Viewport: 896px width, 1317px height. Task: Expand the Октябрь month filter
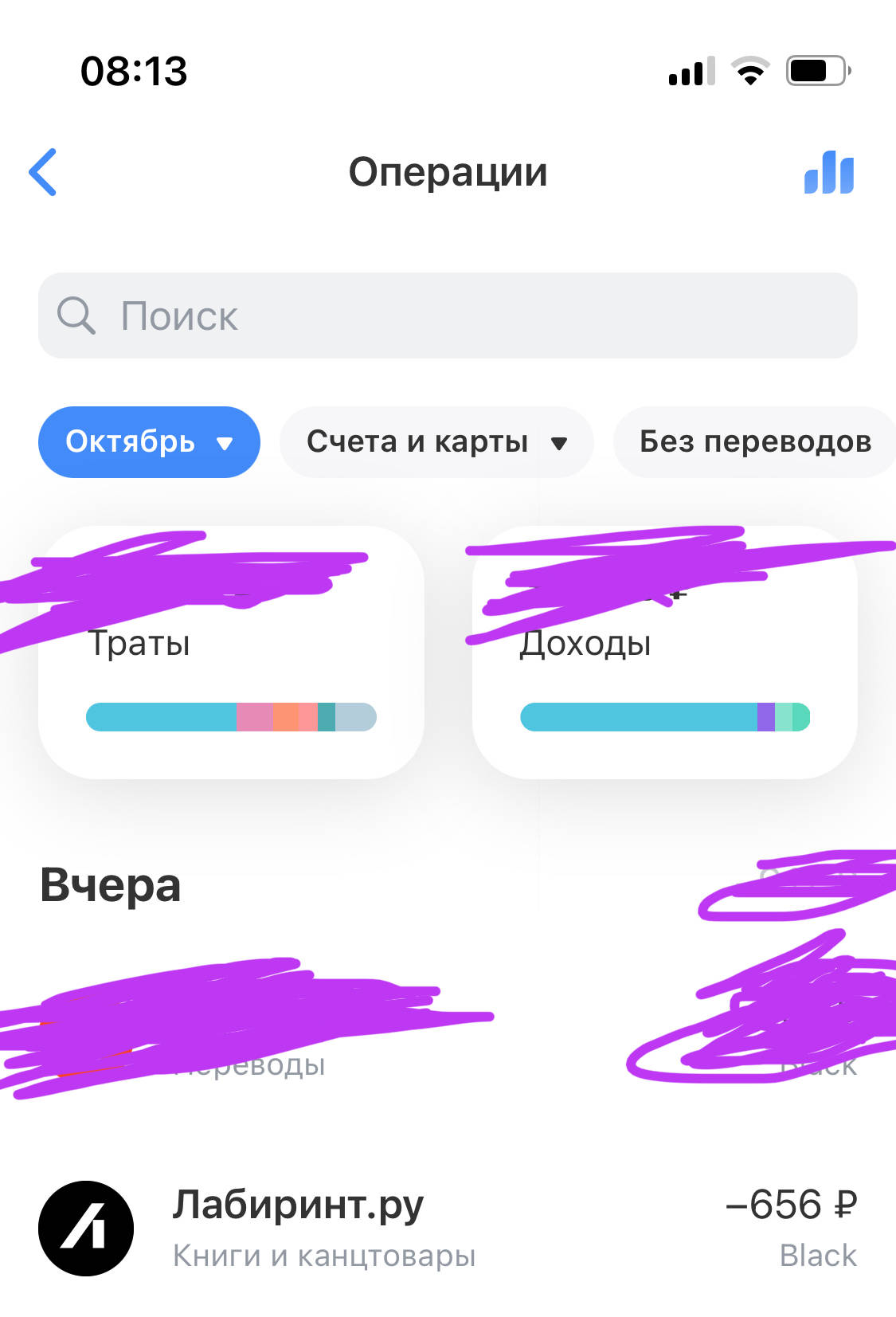tap(149, 442)
